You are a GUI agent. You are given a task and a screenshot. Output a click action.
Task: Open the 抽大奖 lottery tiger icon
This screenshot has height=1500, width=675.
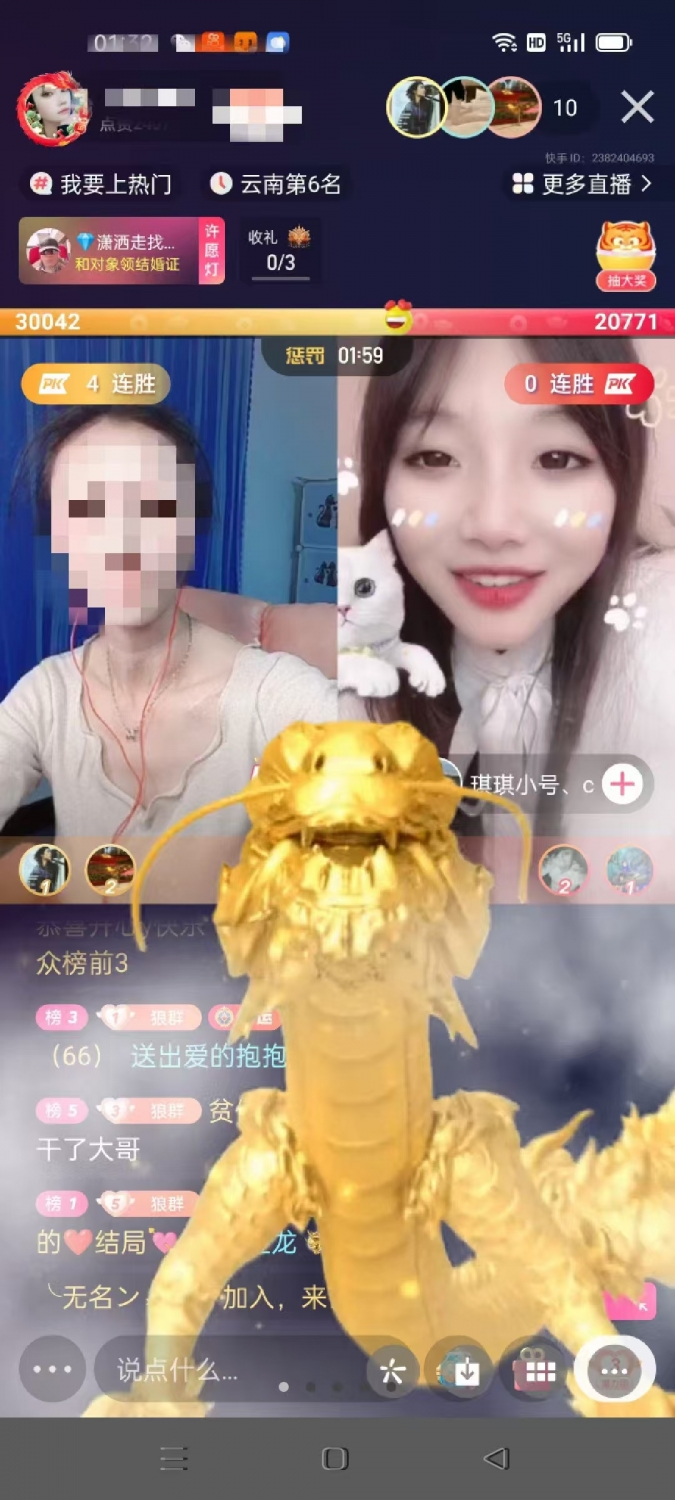pyautogui.click(x=626, y=254)
